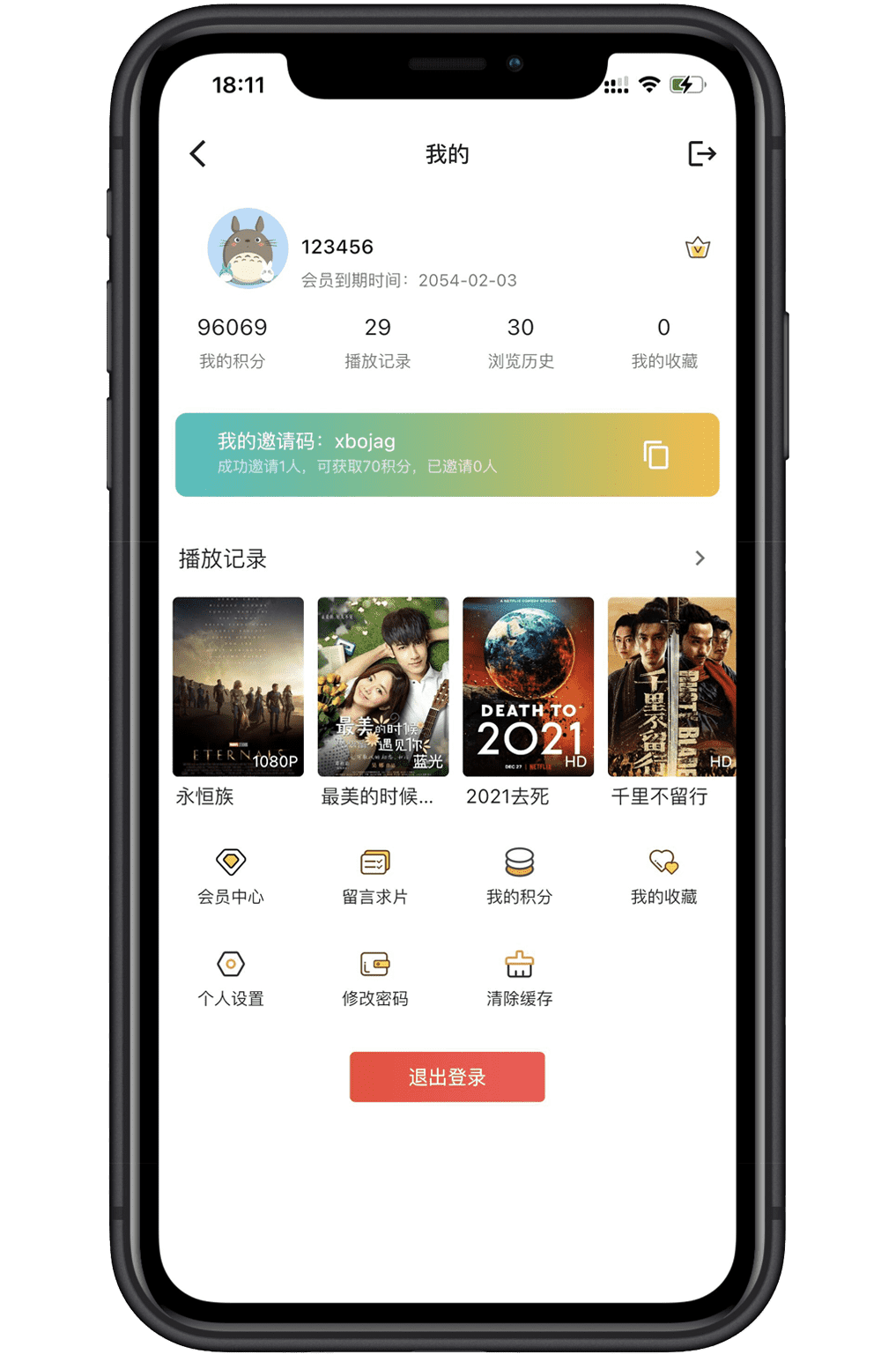Copy the invitation code xbojag
This screenshot has height=1354, width=896.
point(655,455)
